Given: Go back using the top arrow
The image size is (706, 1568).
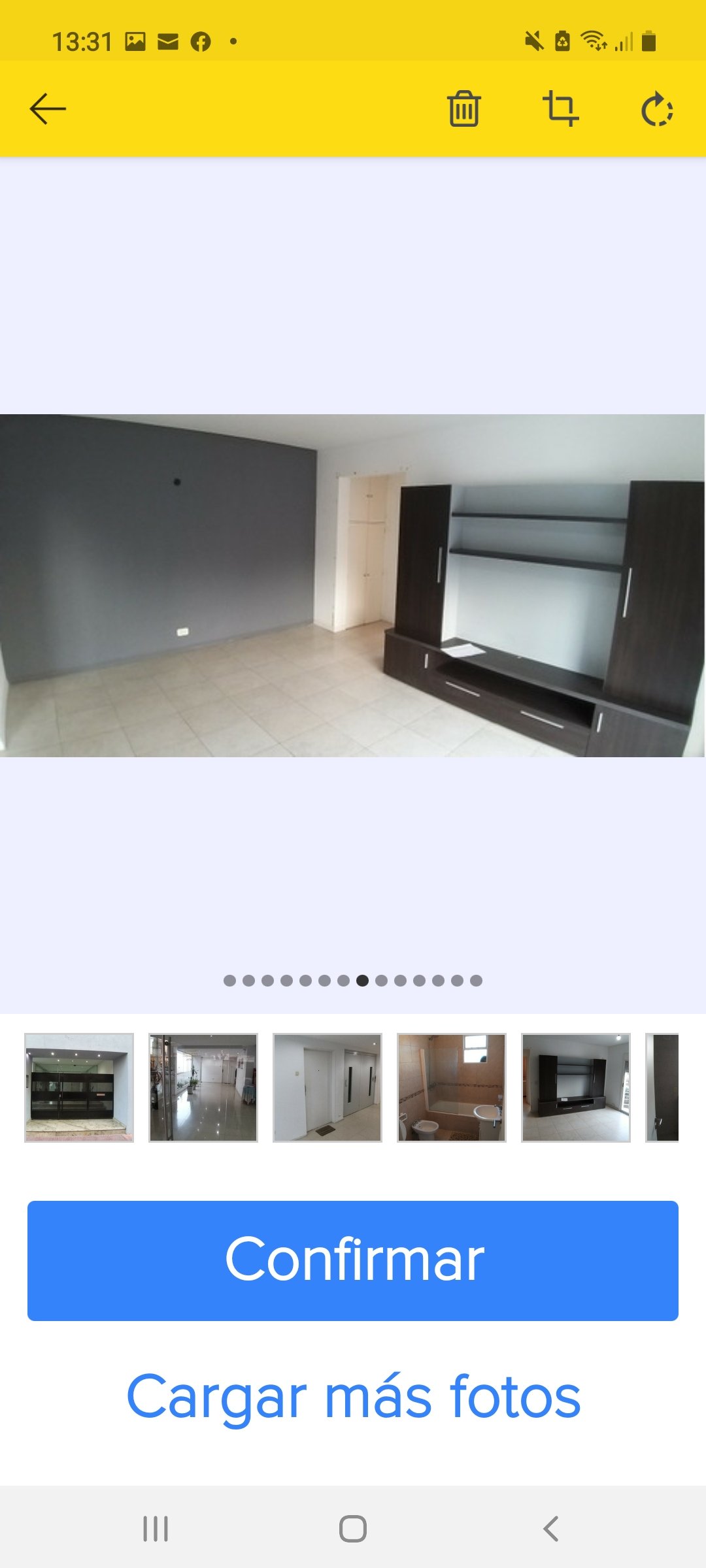Looking at the screenshot, I should (x=48, y=108).
